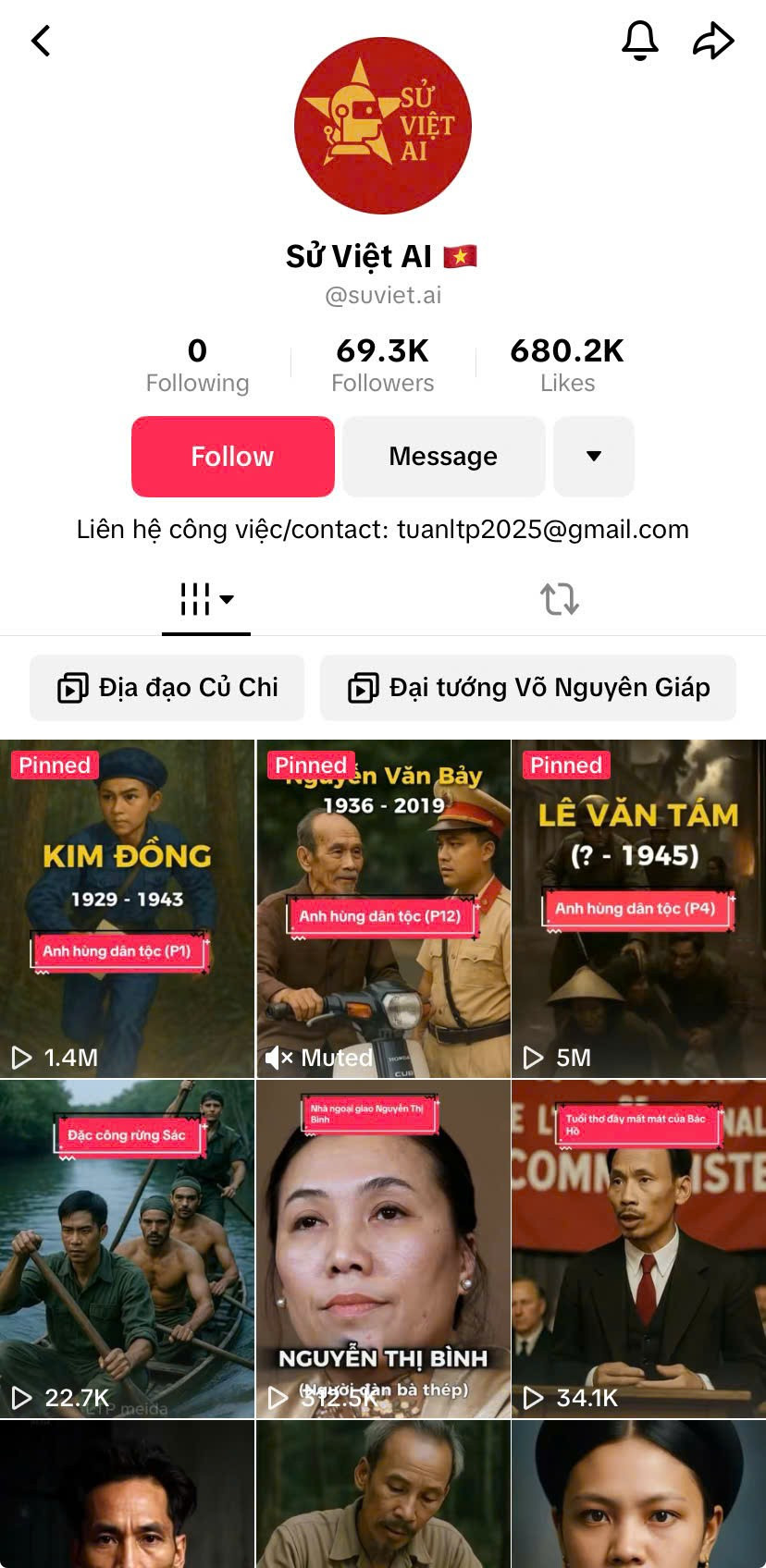Play the pinned Lê Văn Tám video

click(x=638, y=908)
